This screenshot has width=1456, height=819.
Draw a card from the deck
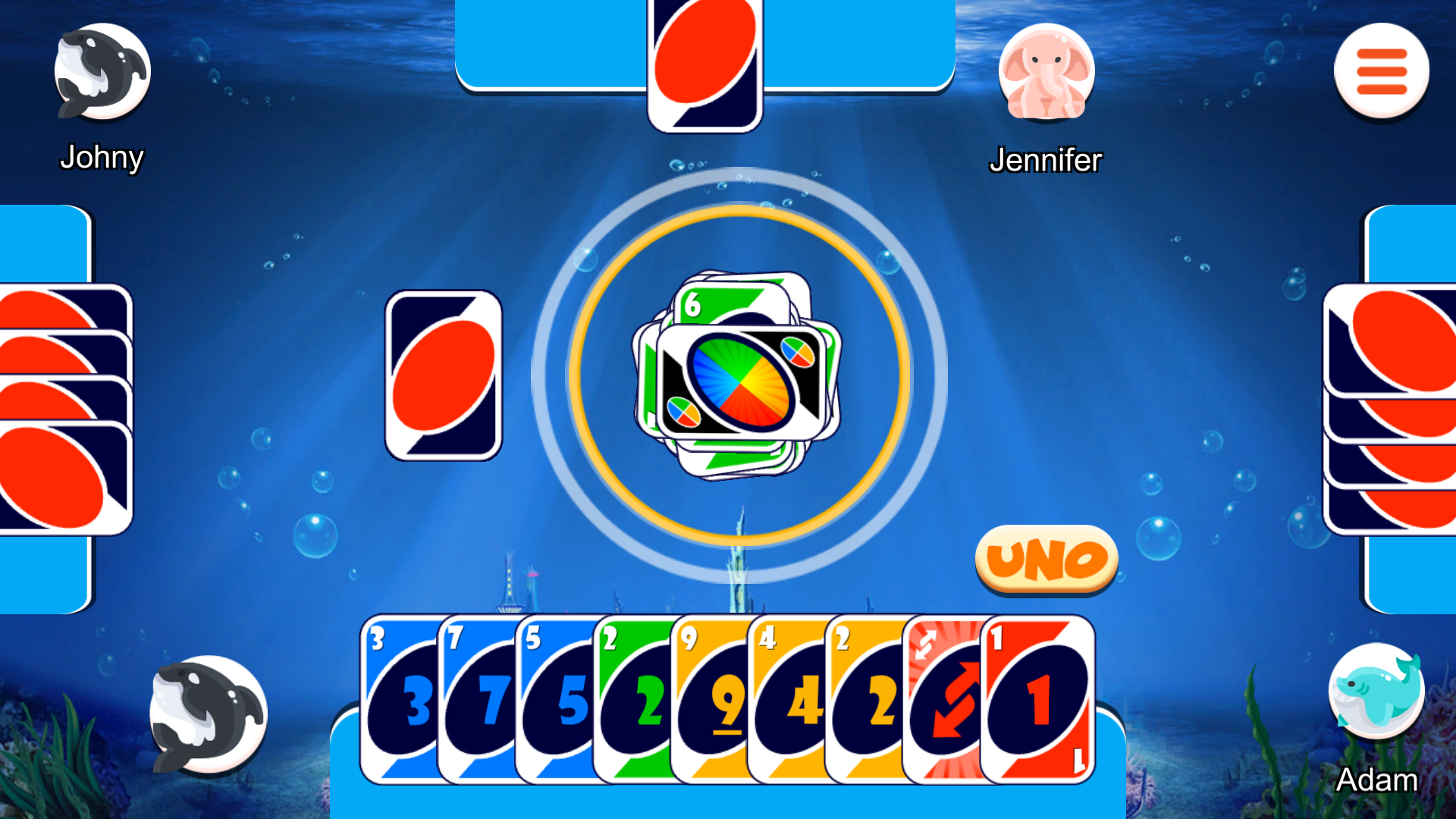(444, 375)
